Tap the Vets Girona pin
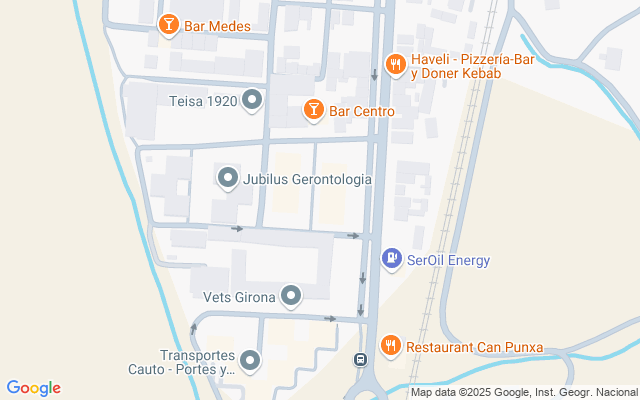640x400 pixels. point(290,296)
